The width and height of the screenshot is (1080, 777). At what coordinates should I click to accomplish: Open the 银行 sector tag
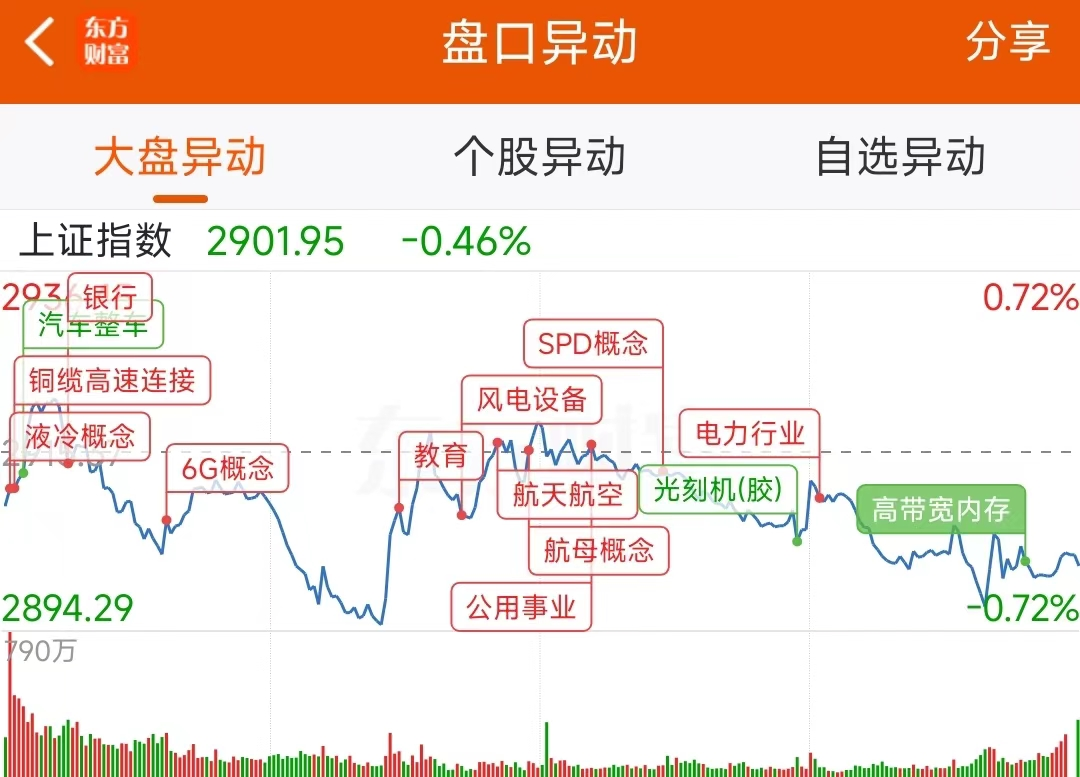point(110,296)
